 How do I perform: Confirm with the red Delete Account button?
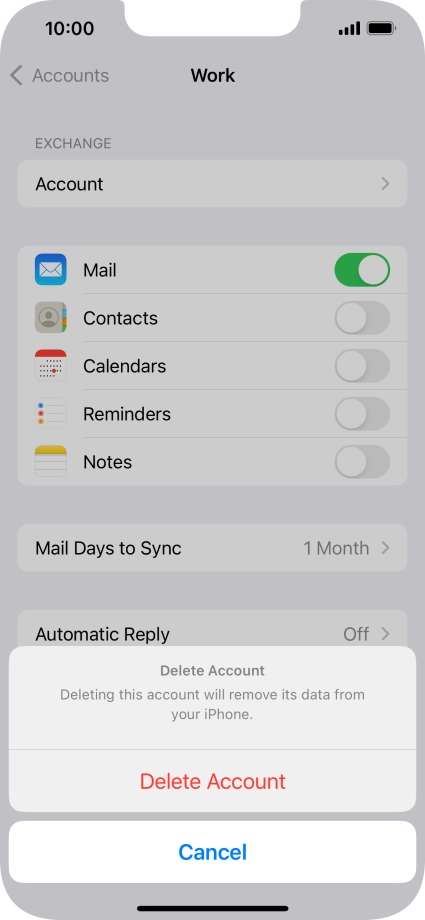[212, 781]
